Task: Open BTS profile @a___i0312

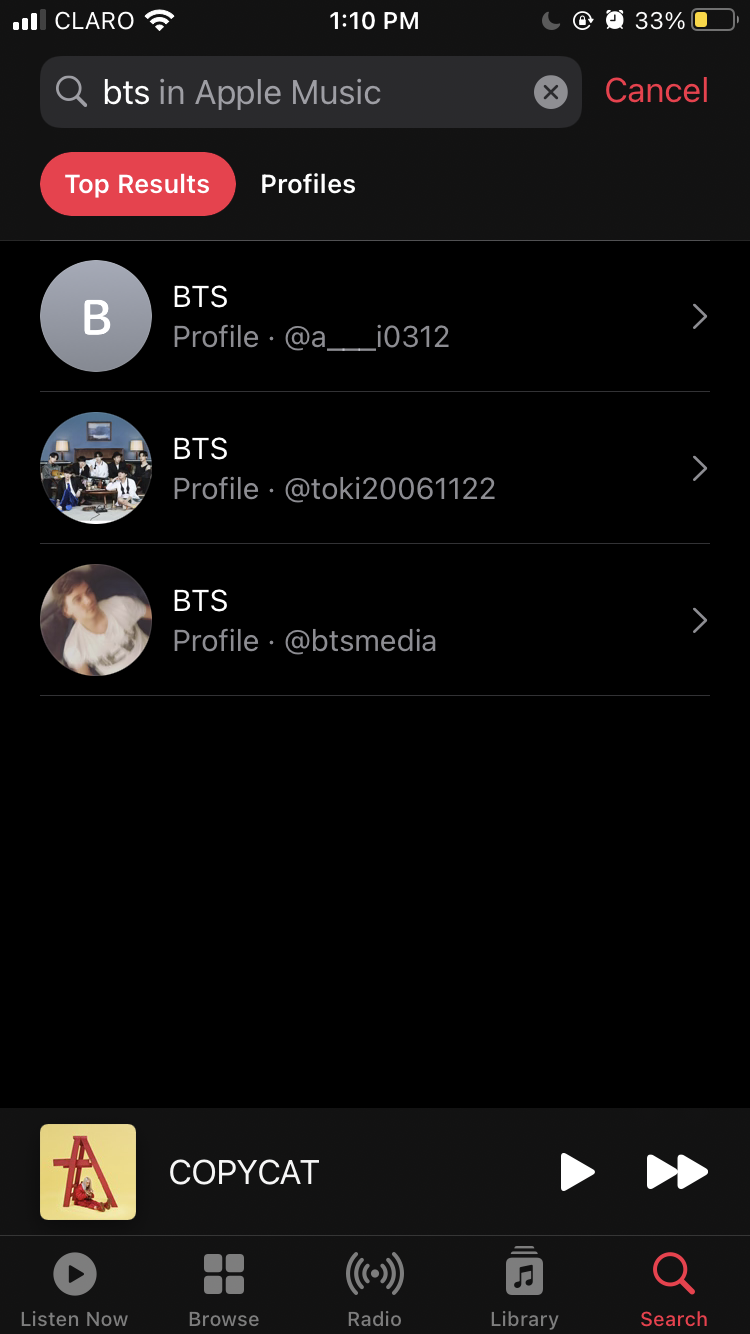Action: (x=374, y=317)
